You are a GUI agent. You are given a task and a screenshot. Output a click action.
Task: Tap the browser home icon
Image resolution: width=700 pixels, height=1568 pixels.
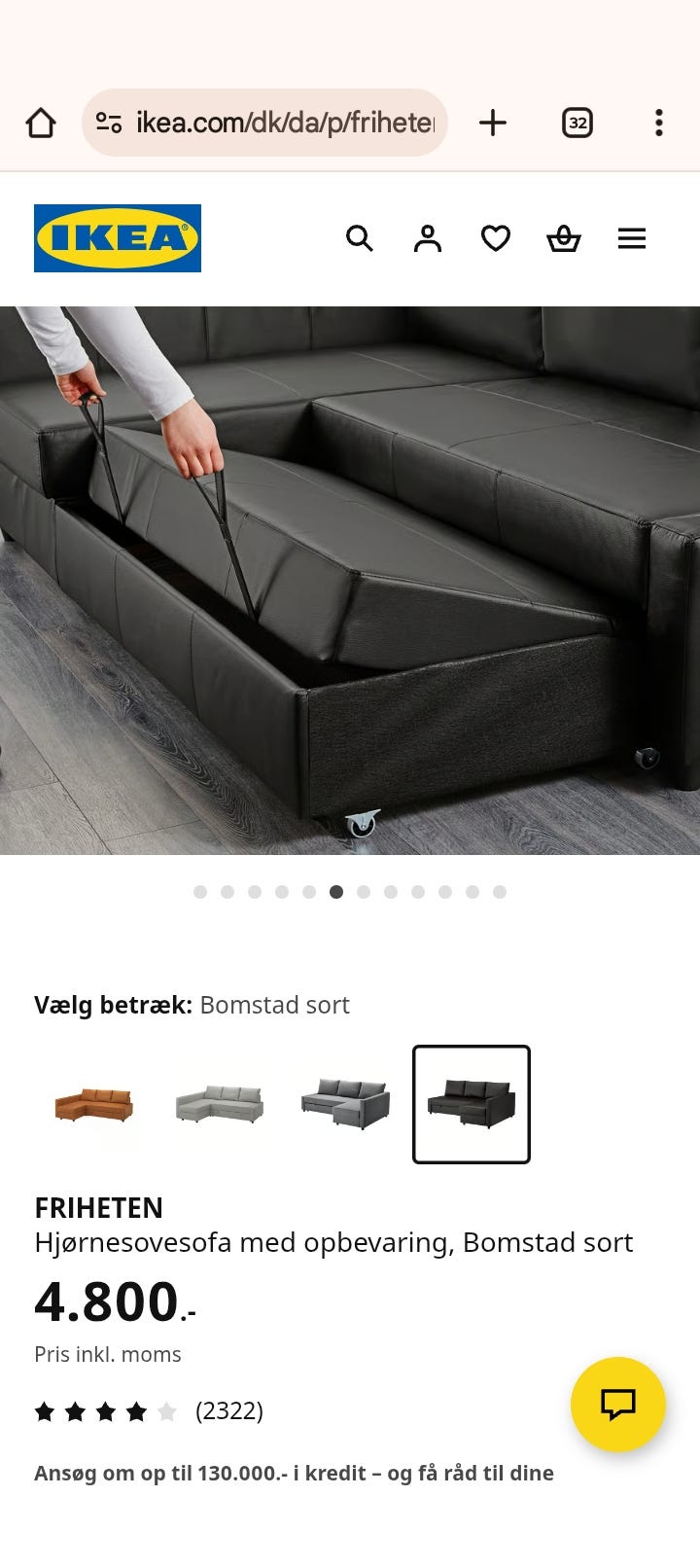point(40,123)
